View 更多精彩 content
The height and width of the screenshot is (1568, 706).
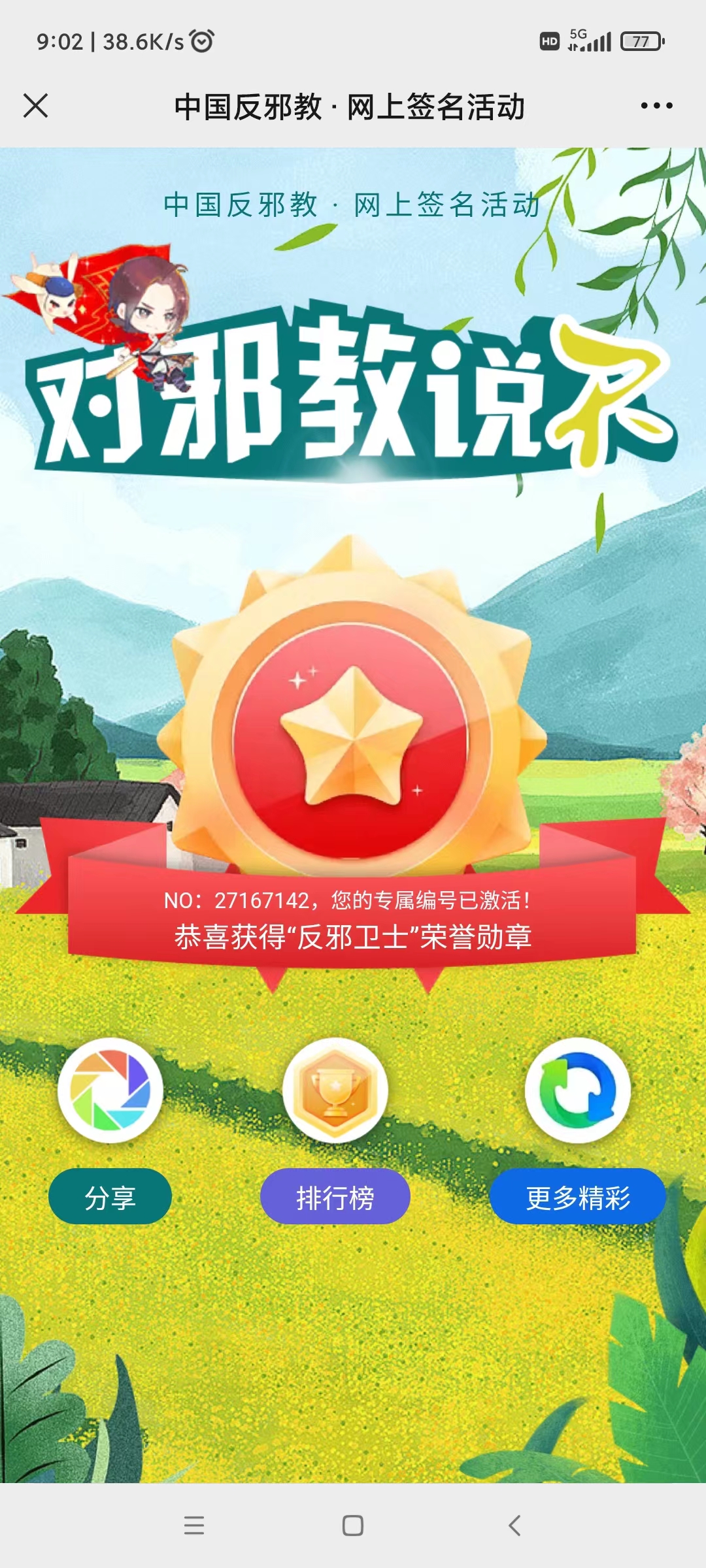(578, 1198)
